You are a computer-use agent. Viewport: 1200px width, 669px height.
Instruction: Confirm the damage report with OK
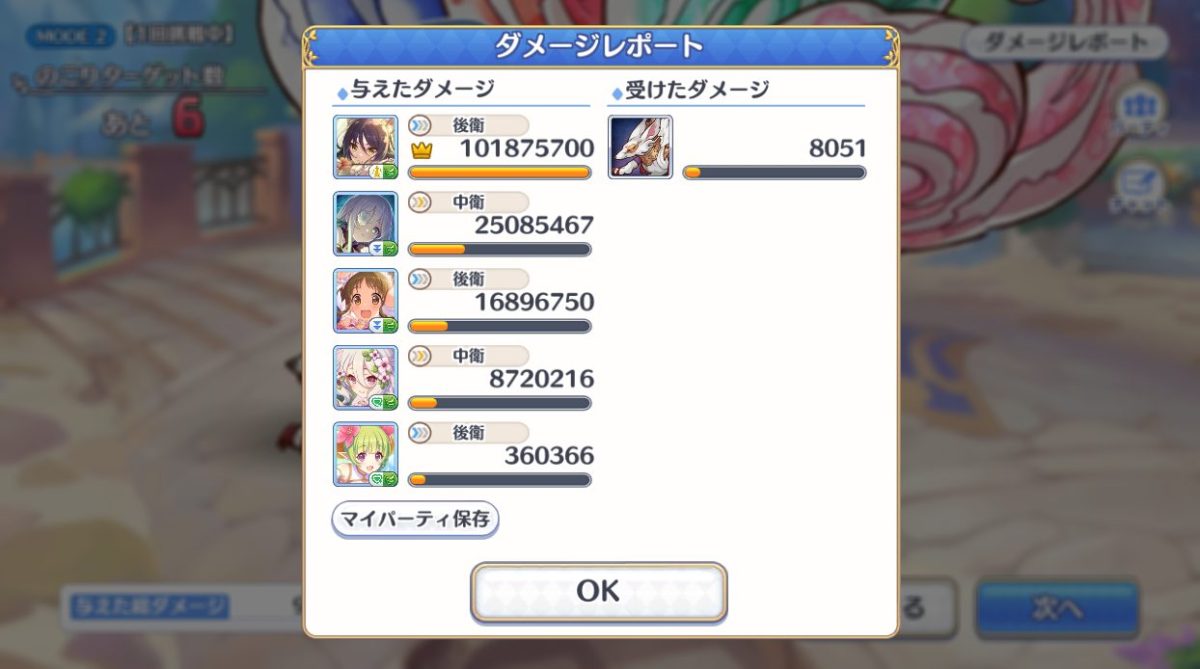click(598, 591)
